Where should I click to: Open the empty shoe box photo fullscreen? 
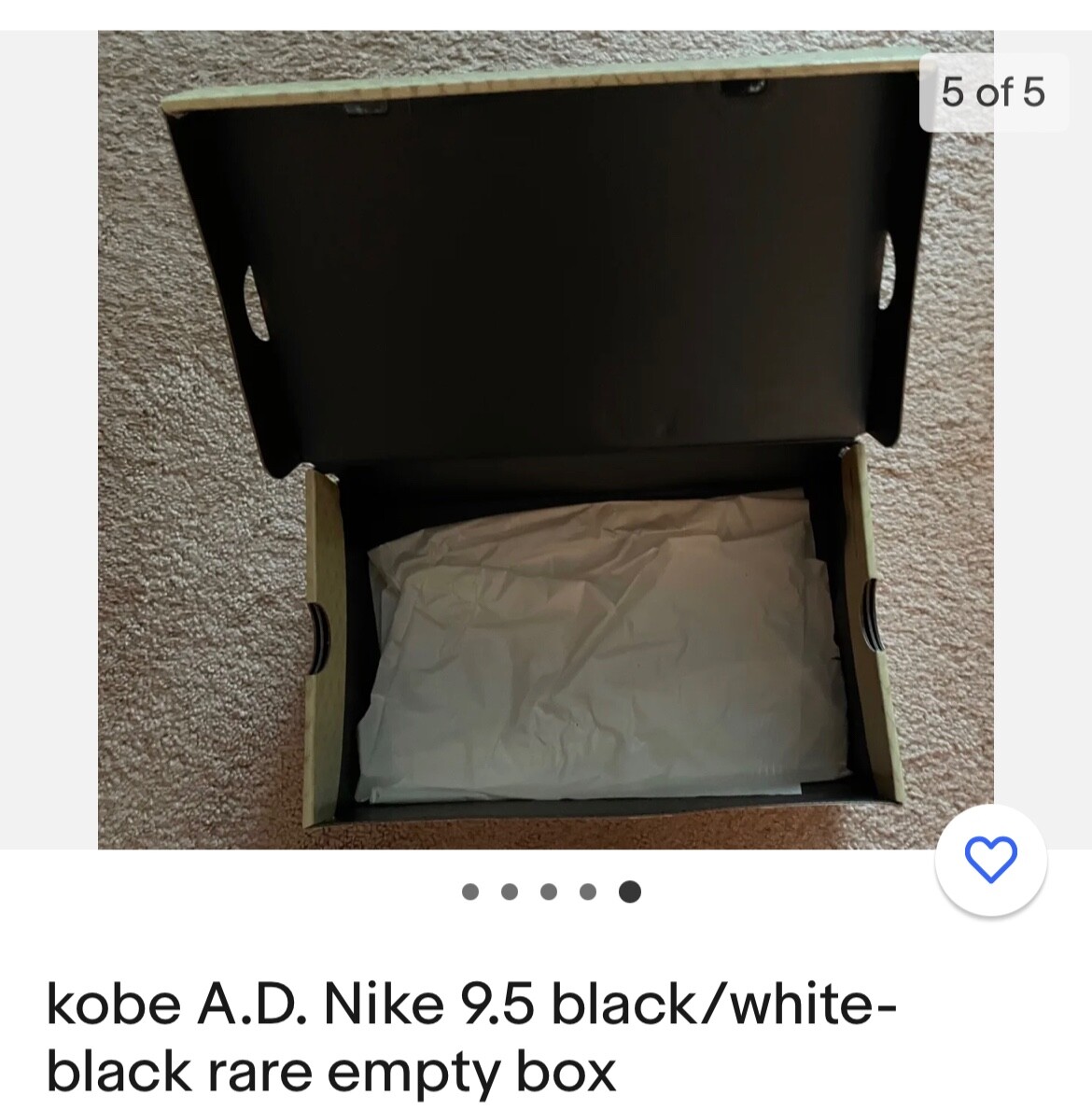click(x=545, y=439)
